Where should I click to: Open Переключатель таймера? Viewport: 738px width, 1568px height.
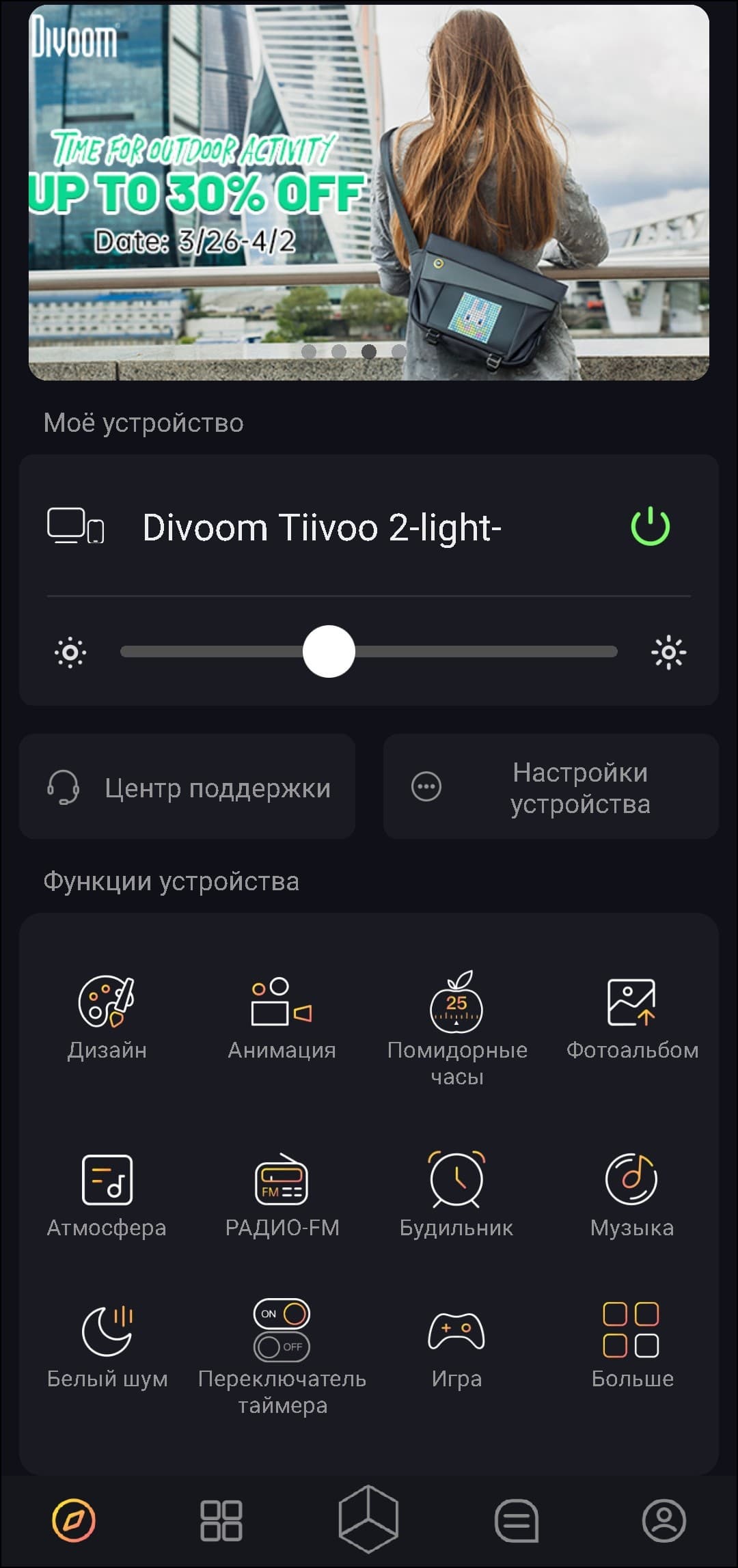(282, 1353)
